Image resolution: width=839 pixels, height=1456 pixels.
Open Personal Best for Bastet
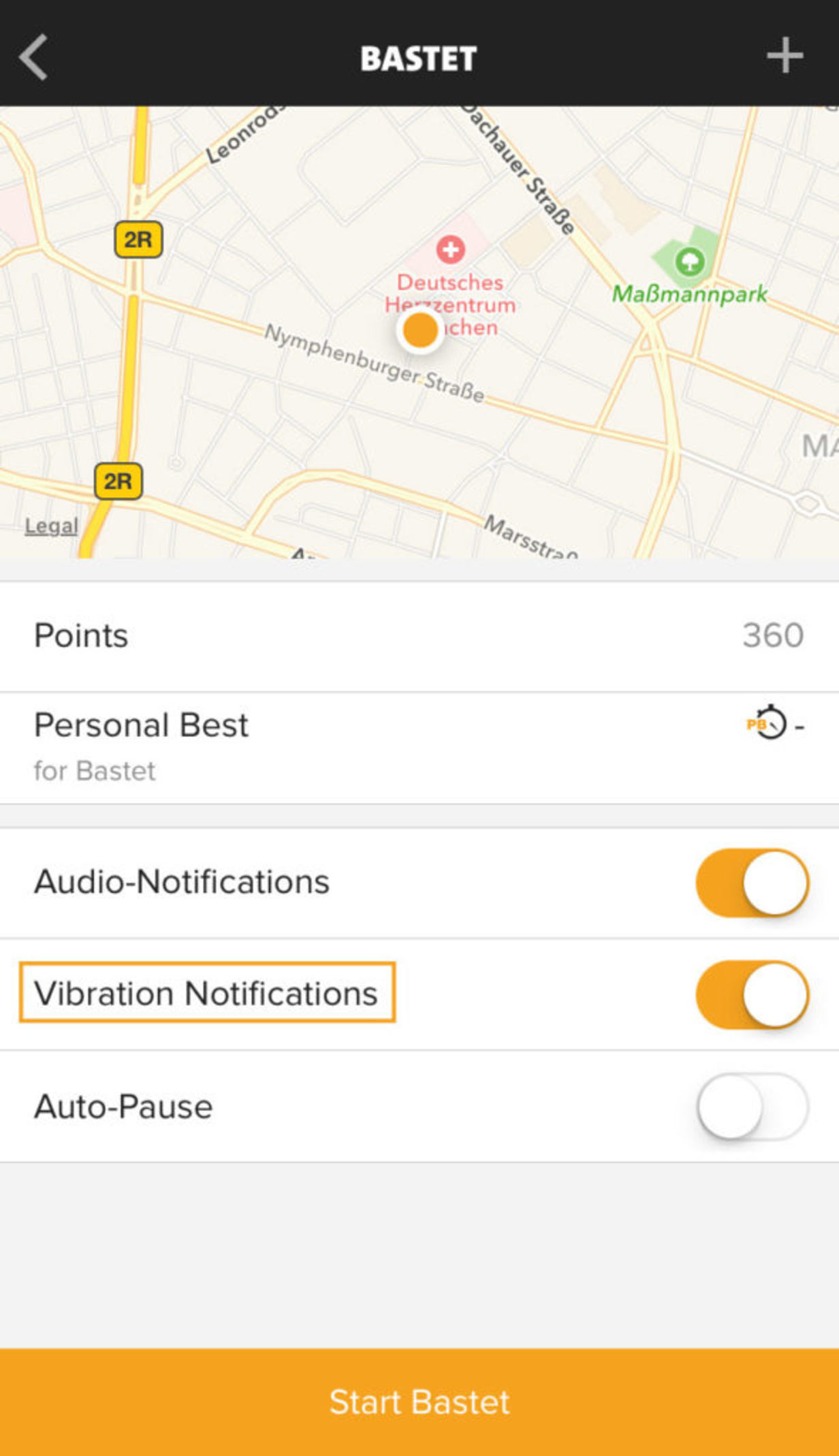coord(420,747)
